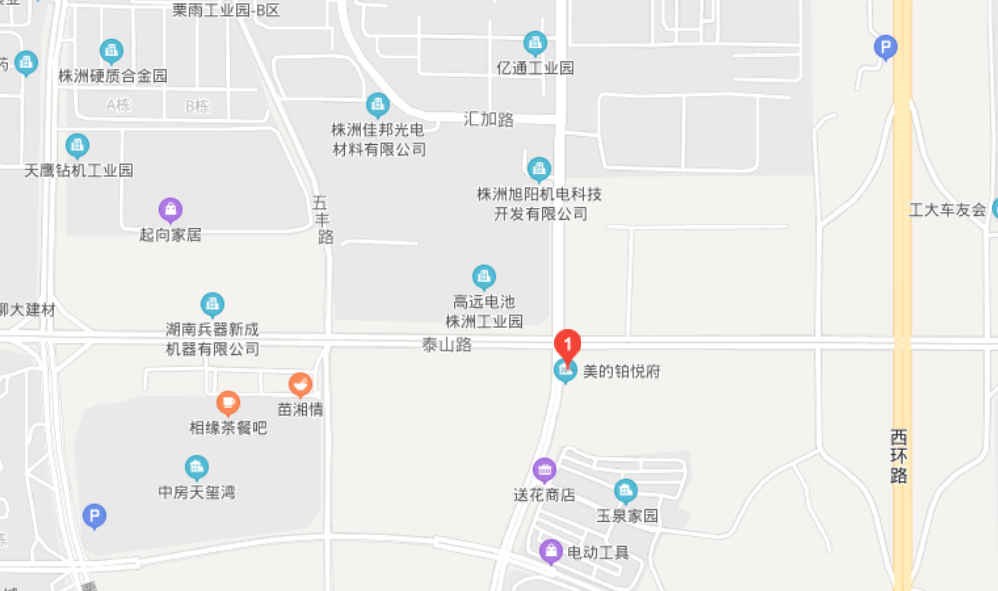Open the 美的铂悦府 place marker
This screenshot has height=591, width=998.
pos(566,372)
